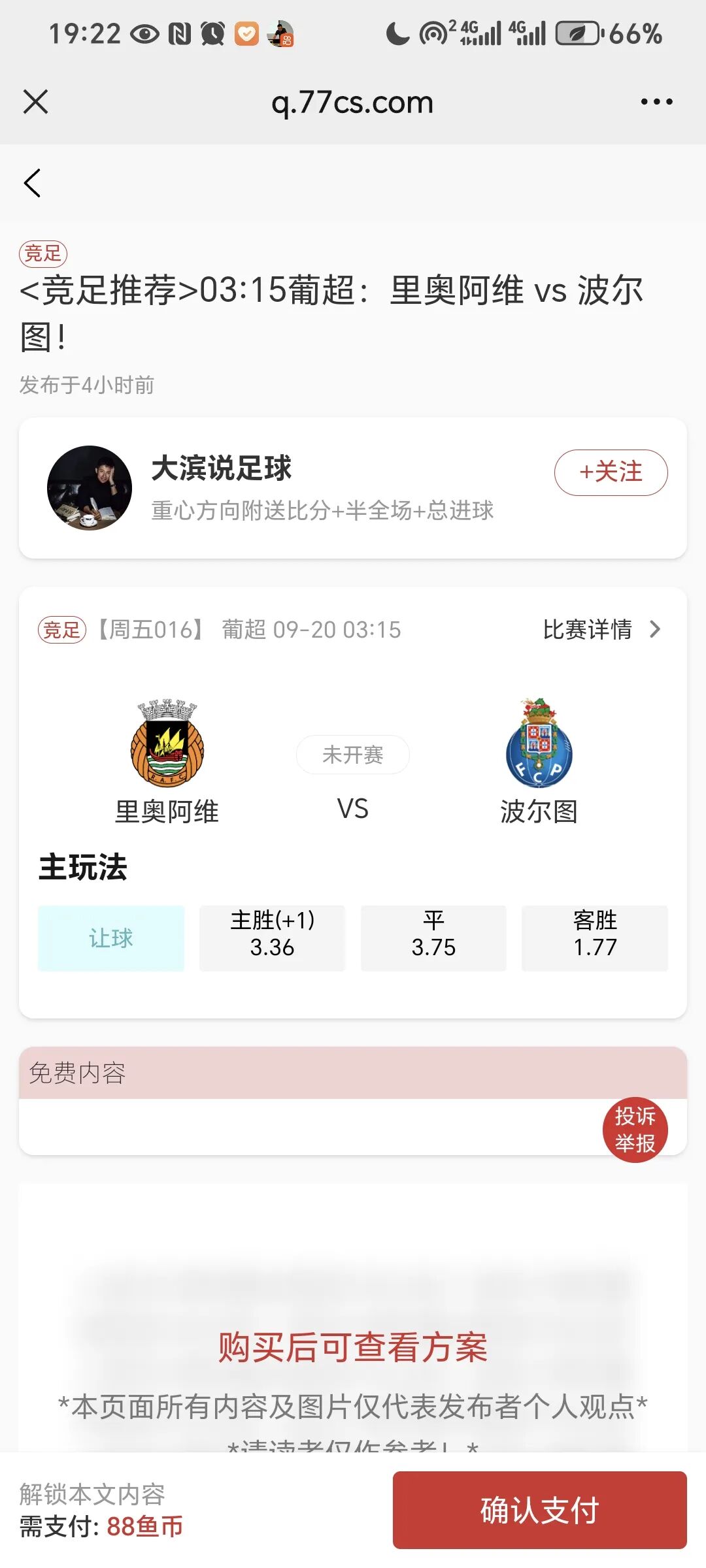The image size is (706, 1568).
Task: Follow 大滨说足球 with +关注 button
Action: coord(611,472)
